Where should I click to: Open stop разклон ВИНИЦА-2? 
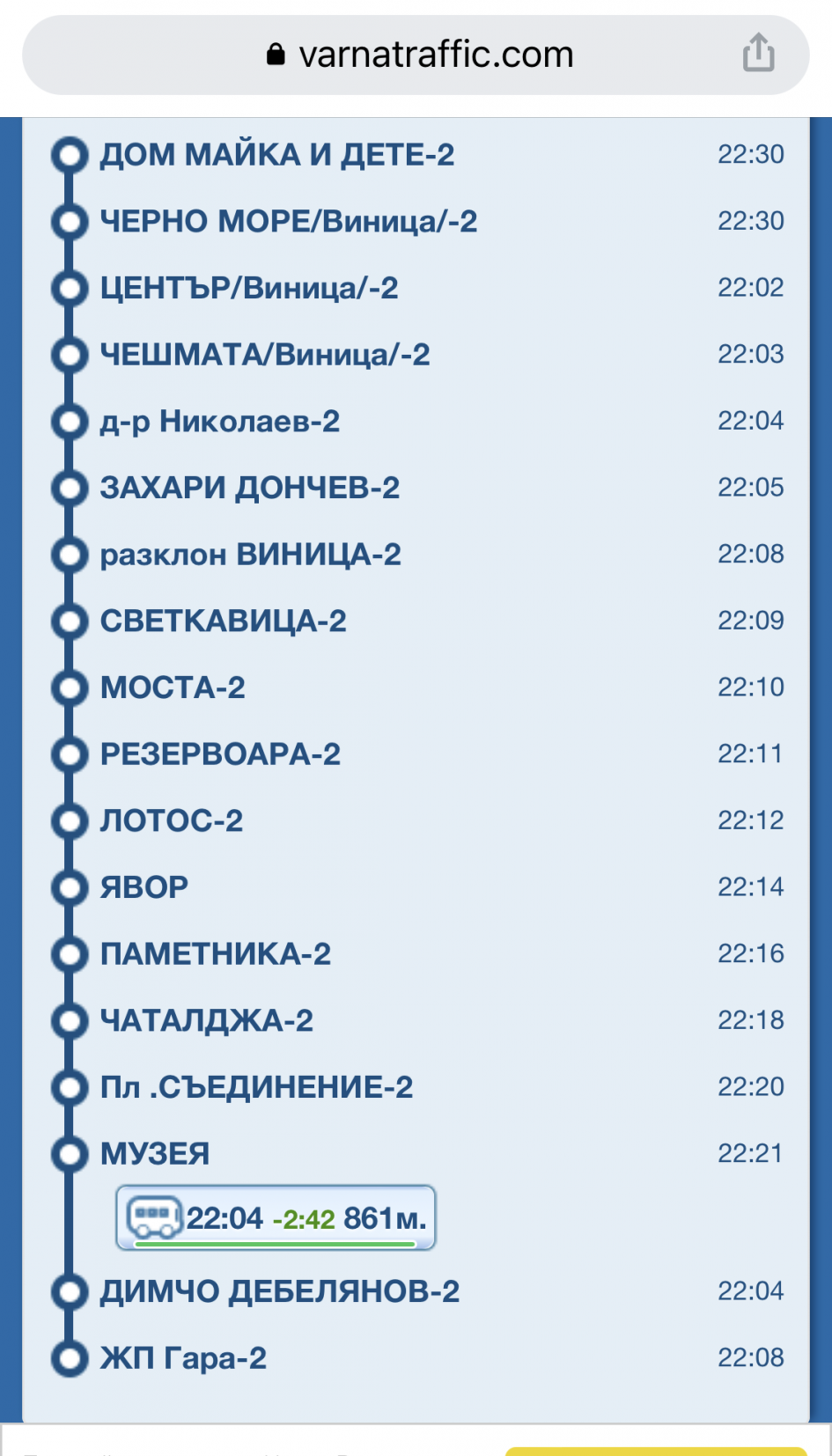251,555
